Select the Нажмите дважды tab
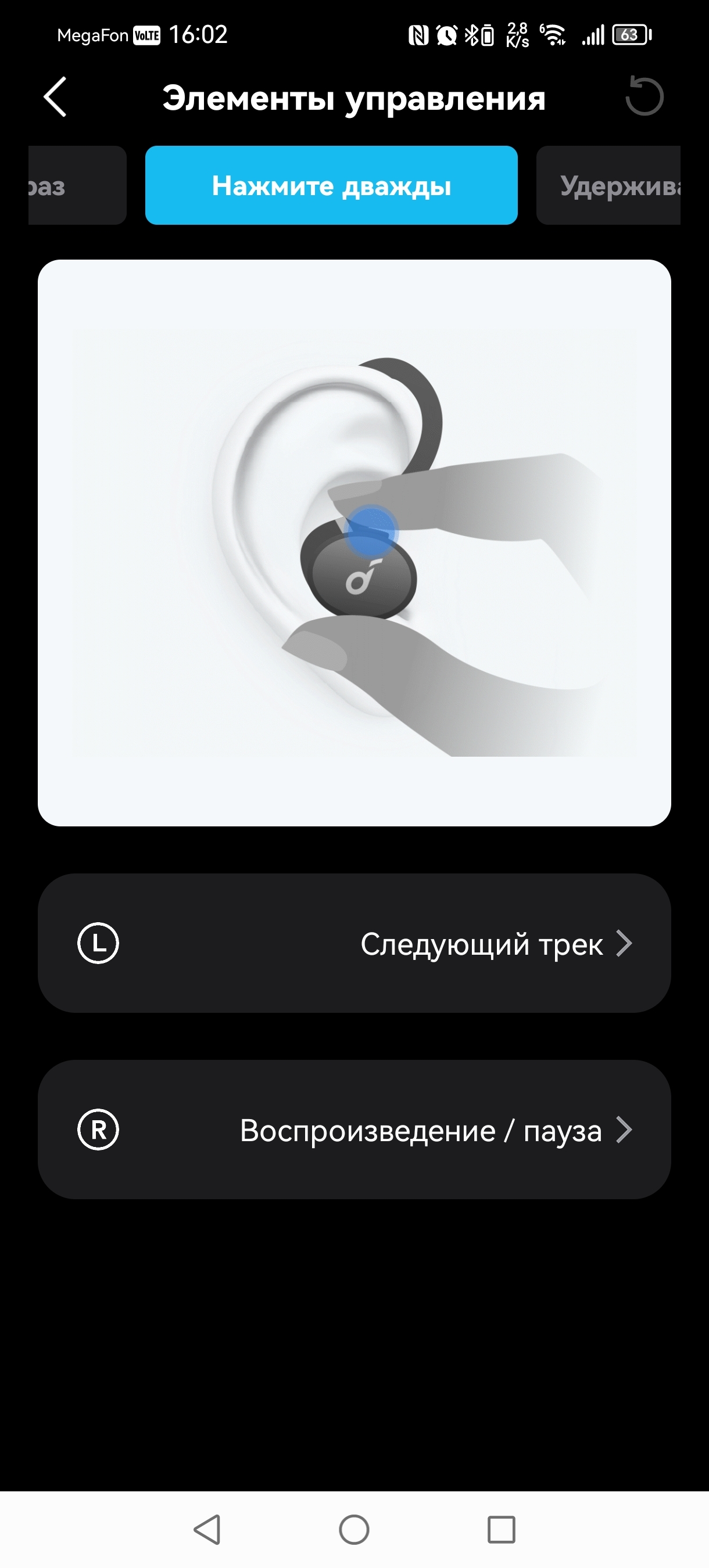The height and width of the screenshot is (1568, 709). [331, 186]
